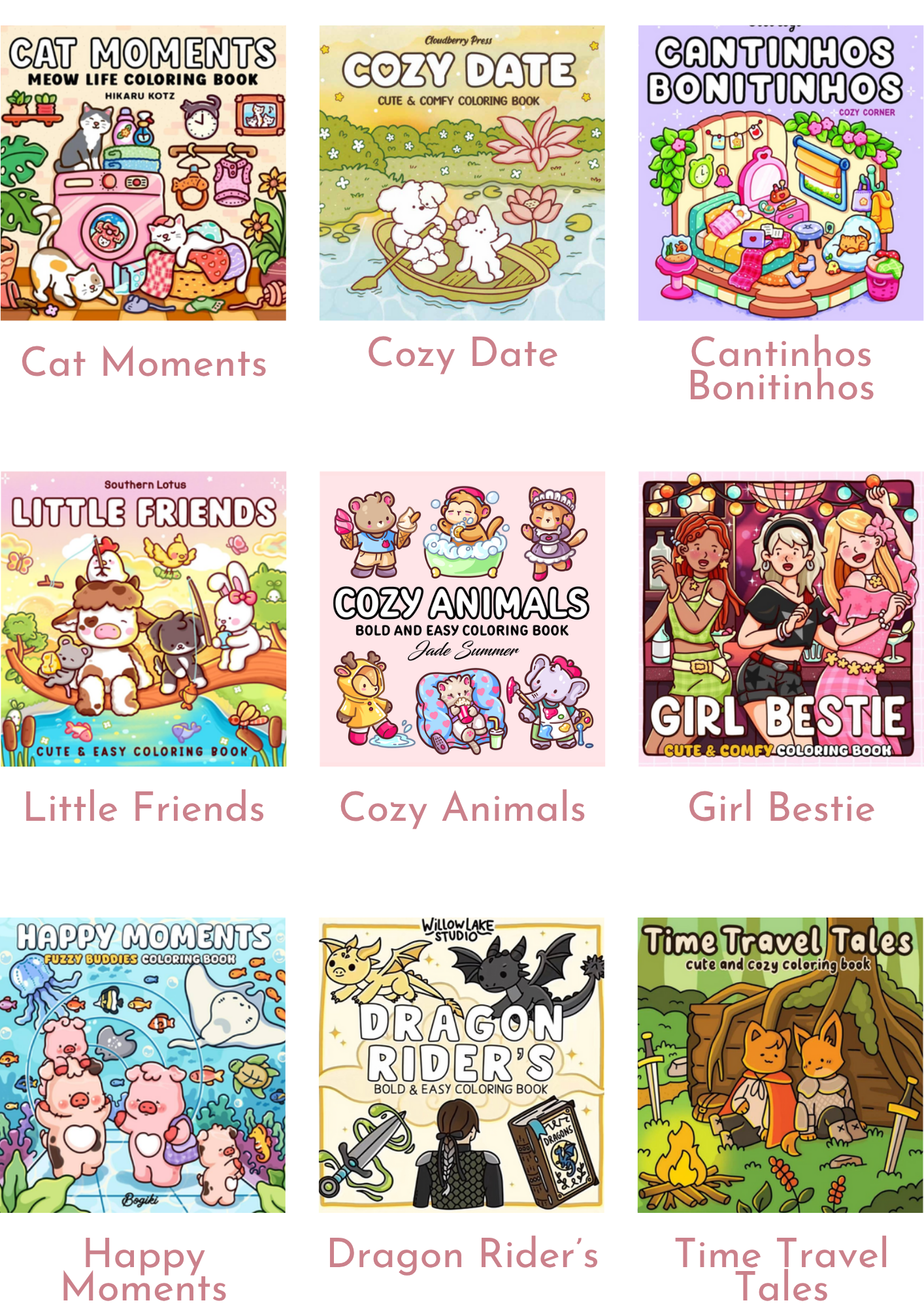Open the Cat Moments book cover

click(x=143, y=173)
